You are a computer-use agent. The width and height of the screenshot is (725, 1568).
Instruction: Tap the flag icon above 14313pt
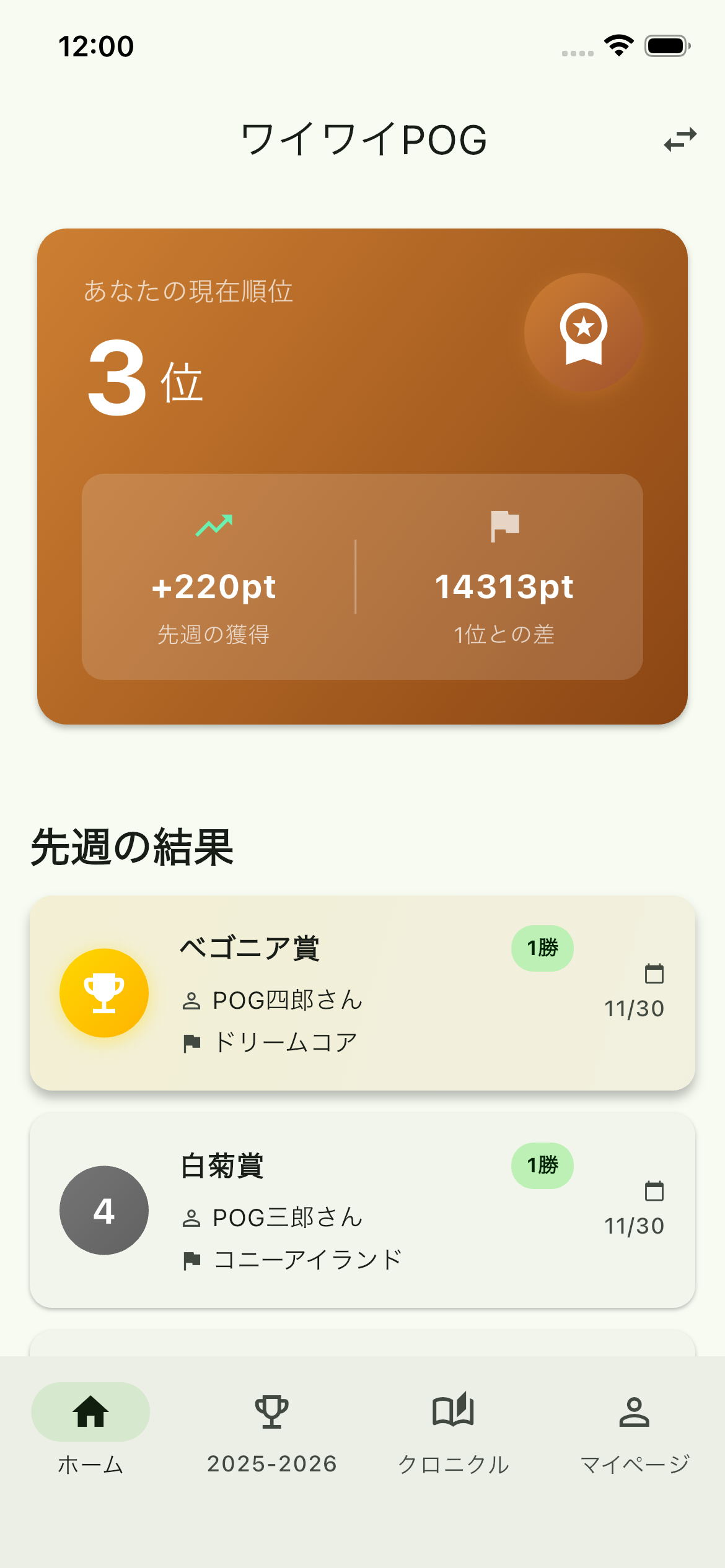coord(505,527)
